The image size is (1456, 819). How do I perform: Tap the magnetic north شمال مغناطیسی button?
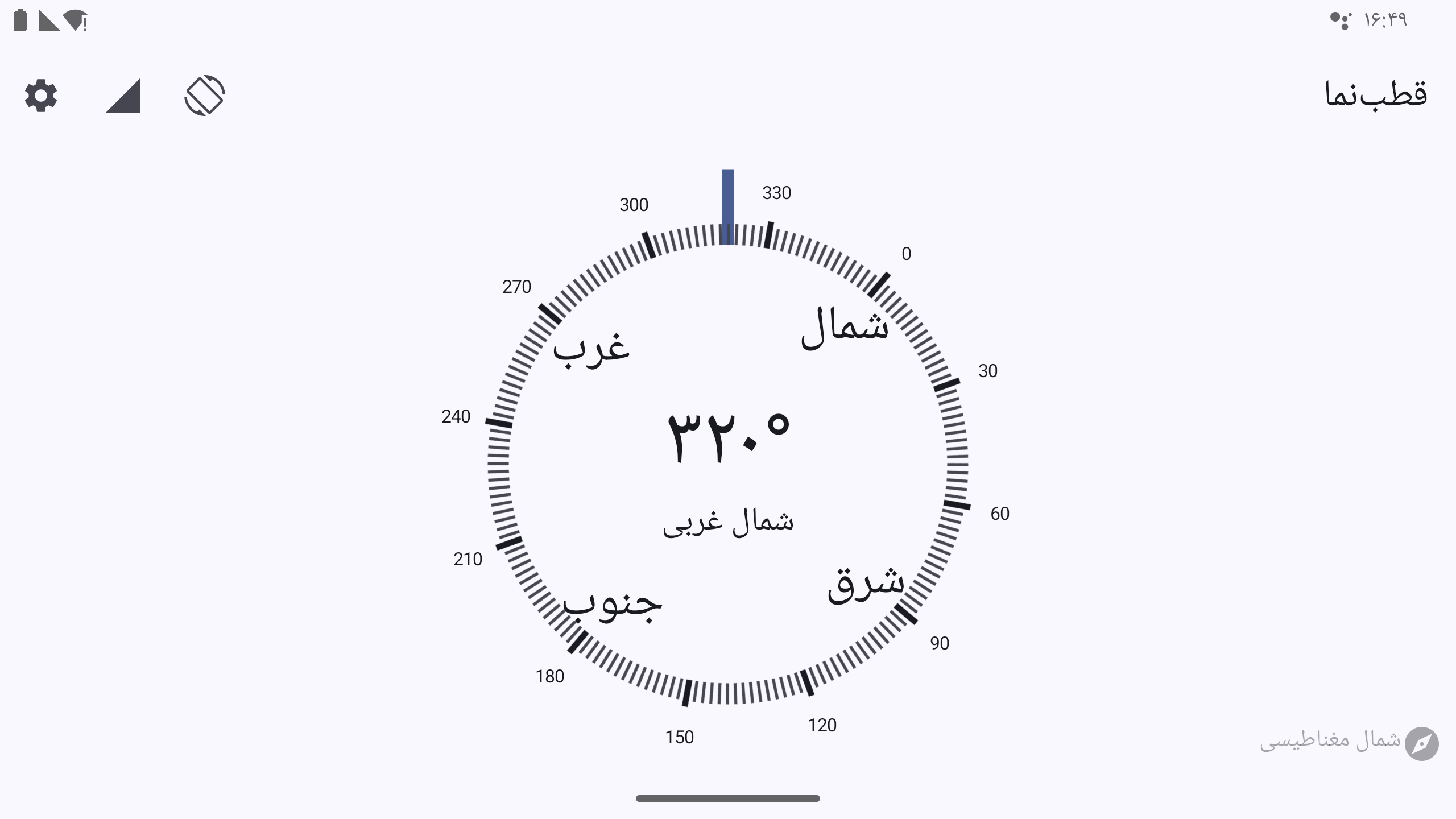tap(1349, 743)
